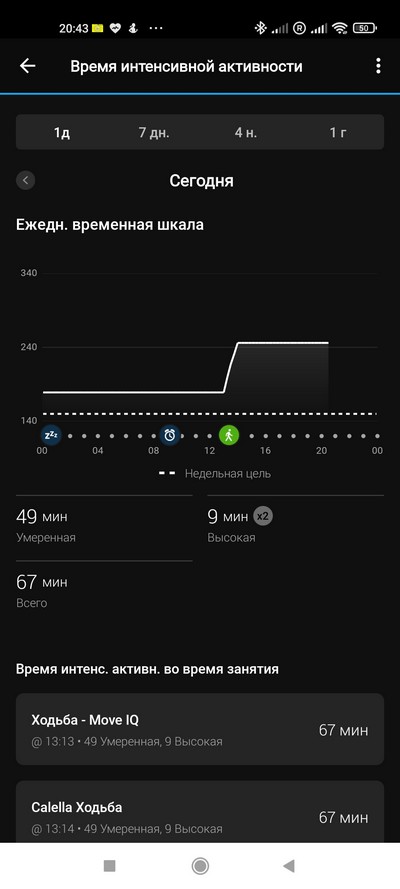Switch to the 4 н. view
The image size is (400, 889).
246,133
